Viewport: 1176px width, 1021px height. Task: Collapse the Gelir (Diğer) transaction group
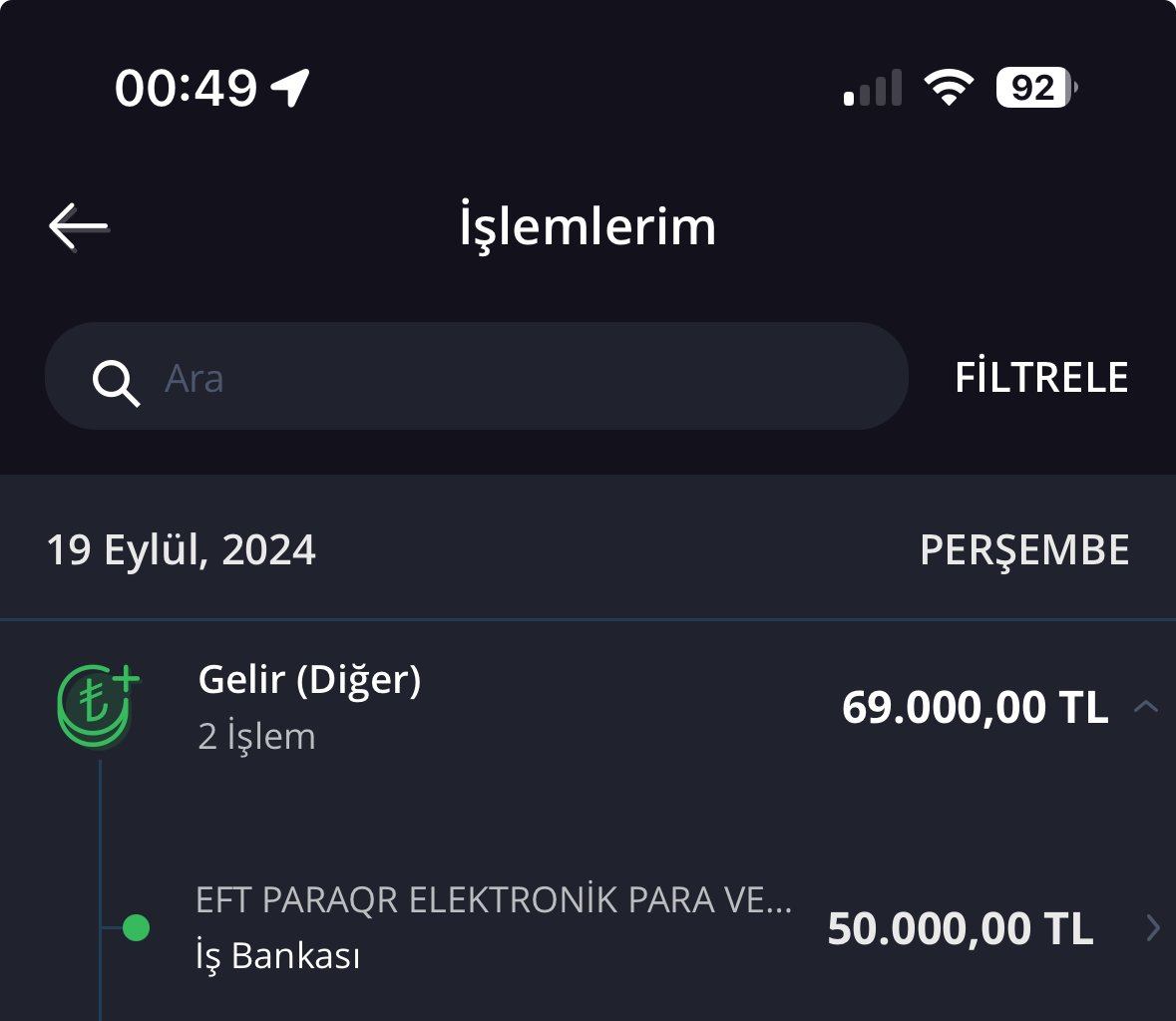tap(1146, 708)
